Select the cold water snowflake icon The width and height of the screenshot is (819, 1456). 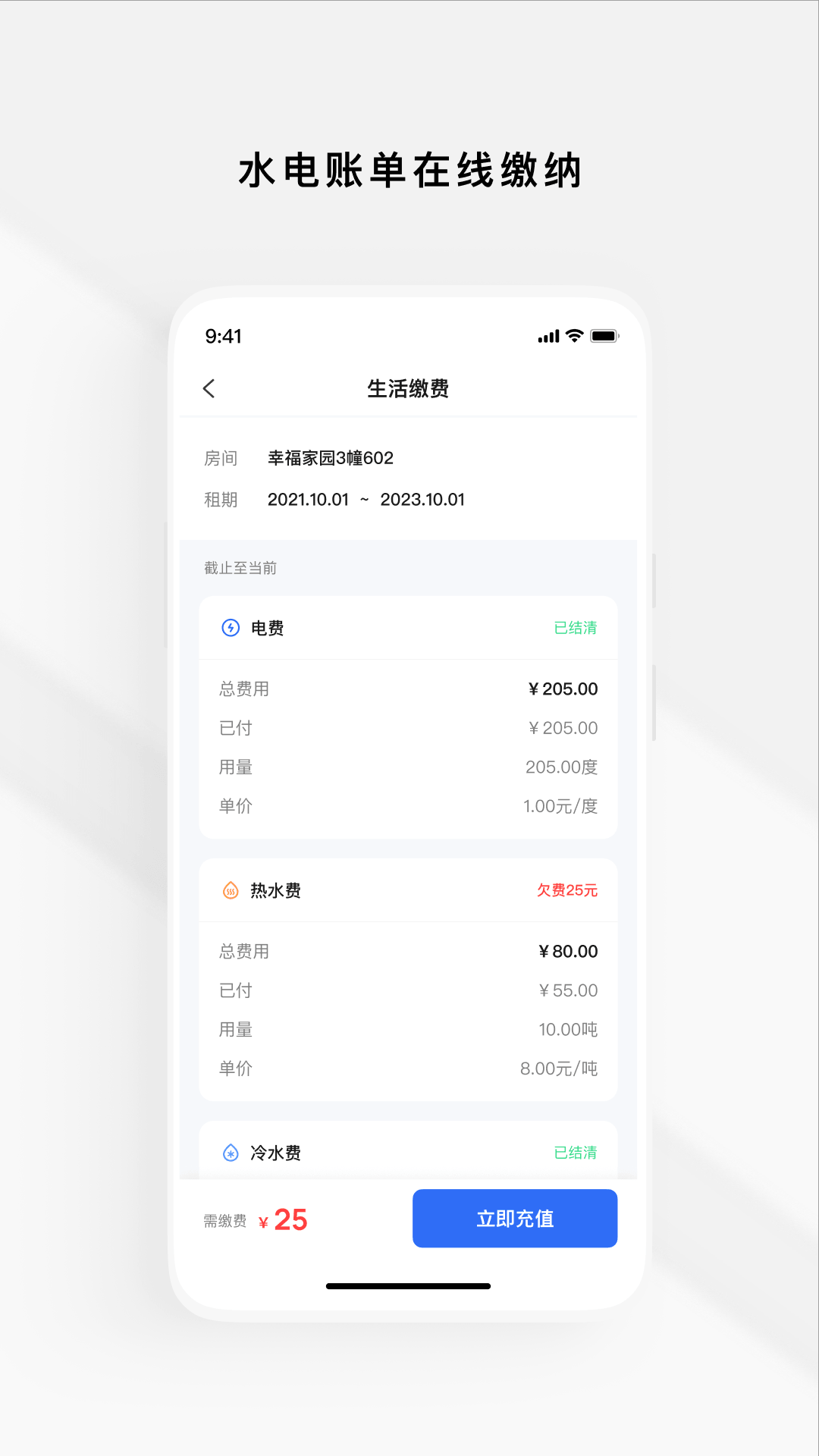click(x=230, y=1151)
